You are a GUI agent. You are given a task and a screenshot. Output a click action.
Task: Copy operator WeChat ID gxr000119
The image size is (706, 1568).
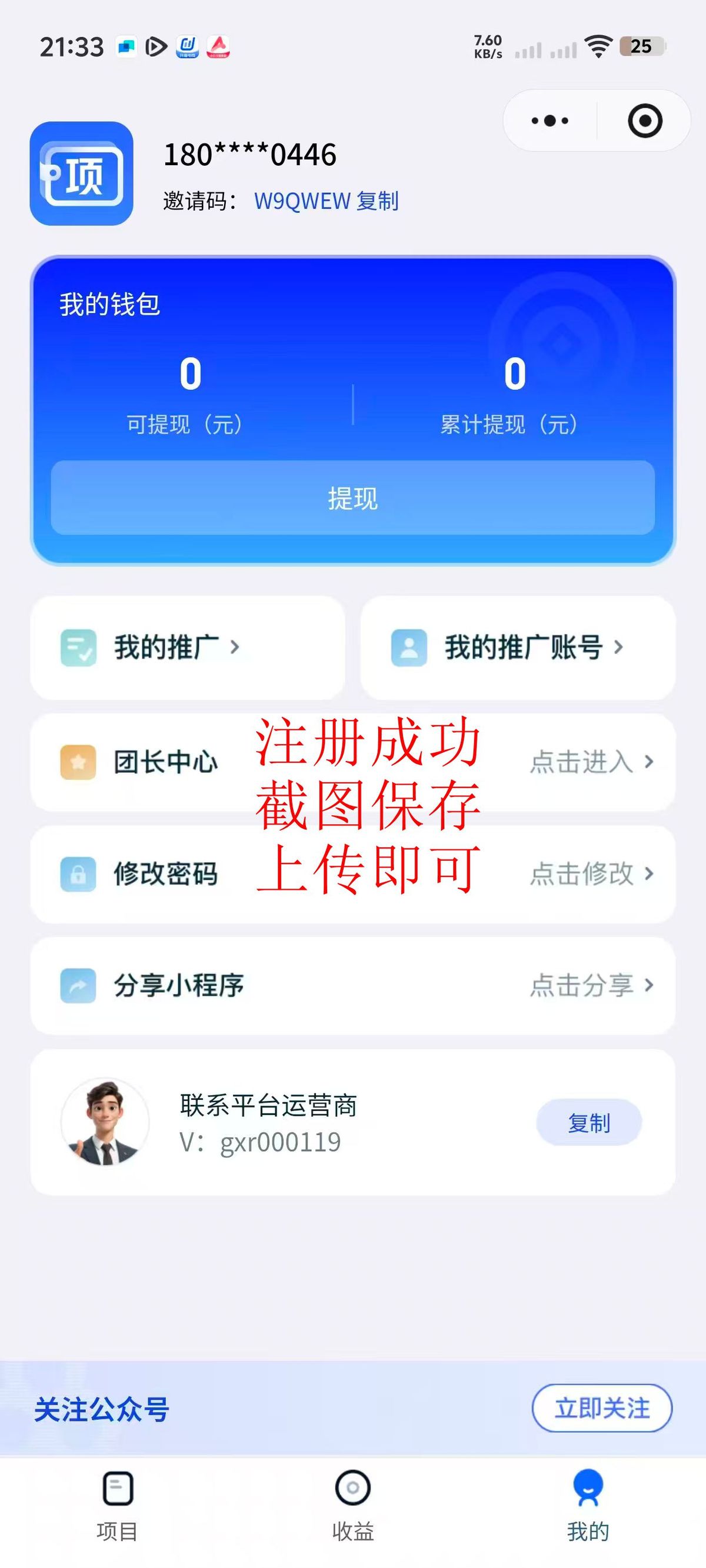click(588, 1122)
